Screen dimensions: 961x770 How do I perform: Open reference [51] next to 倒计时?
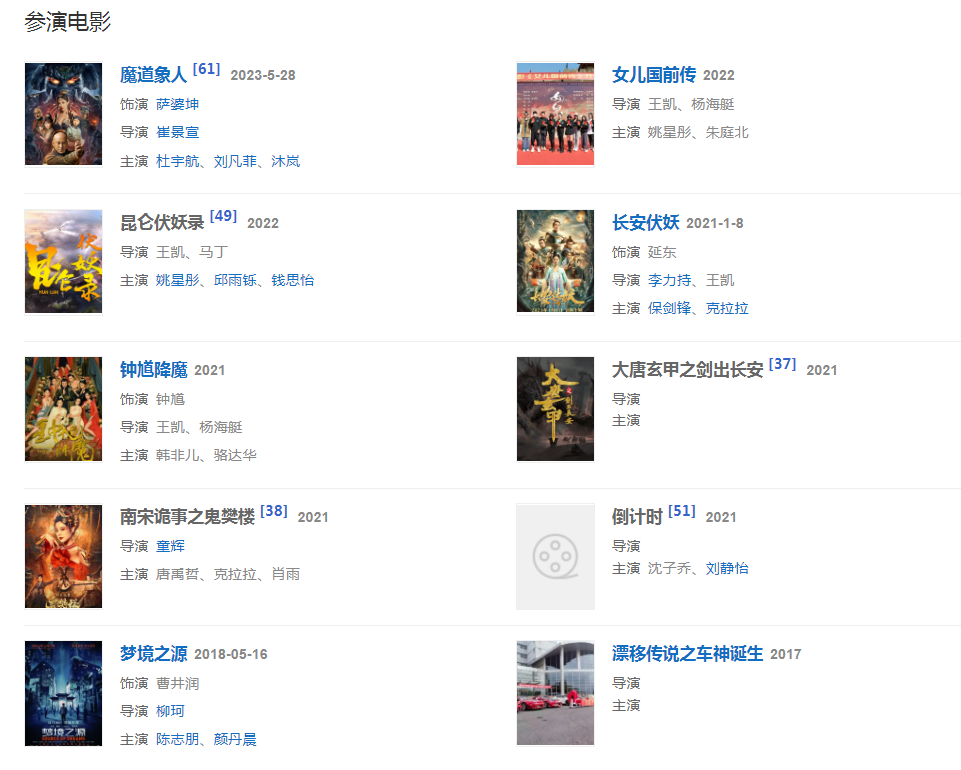pyautogui.click(x=681, y=511)
